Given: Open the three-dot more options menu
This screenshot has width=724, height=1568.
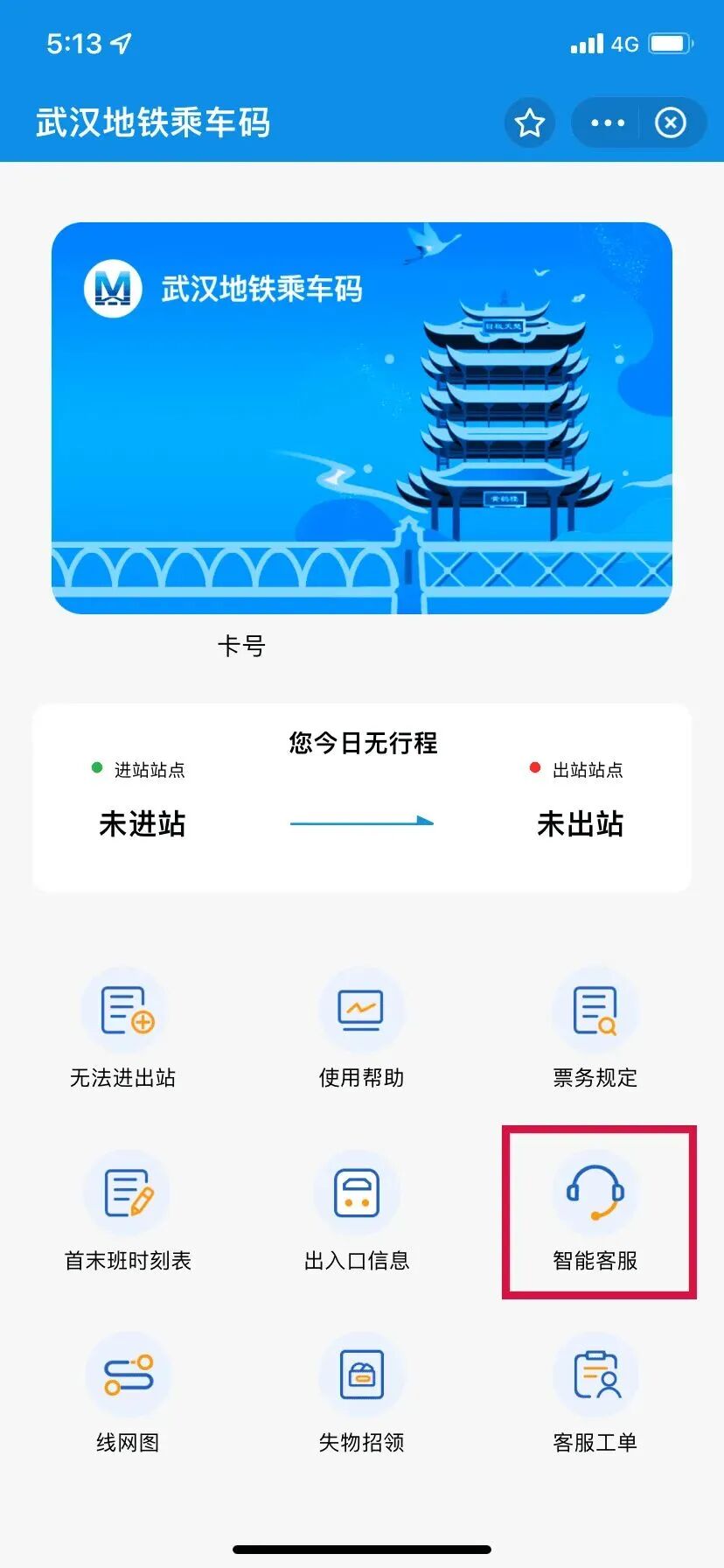Looking at the screenshot, I should pyautogui.click(x=608, y=123).
